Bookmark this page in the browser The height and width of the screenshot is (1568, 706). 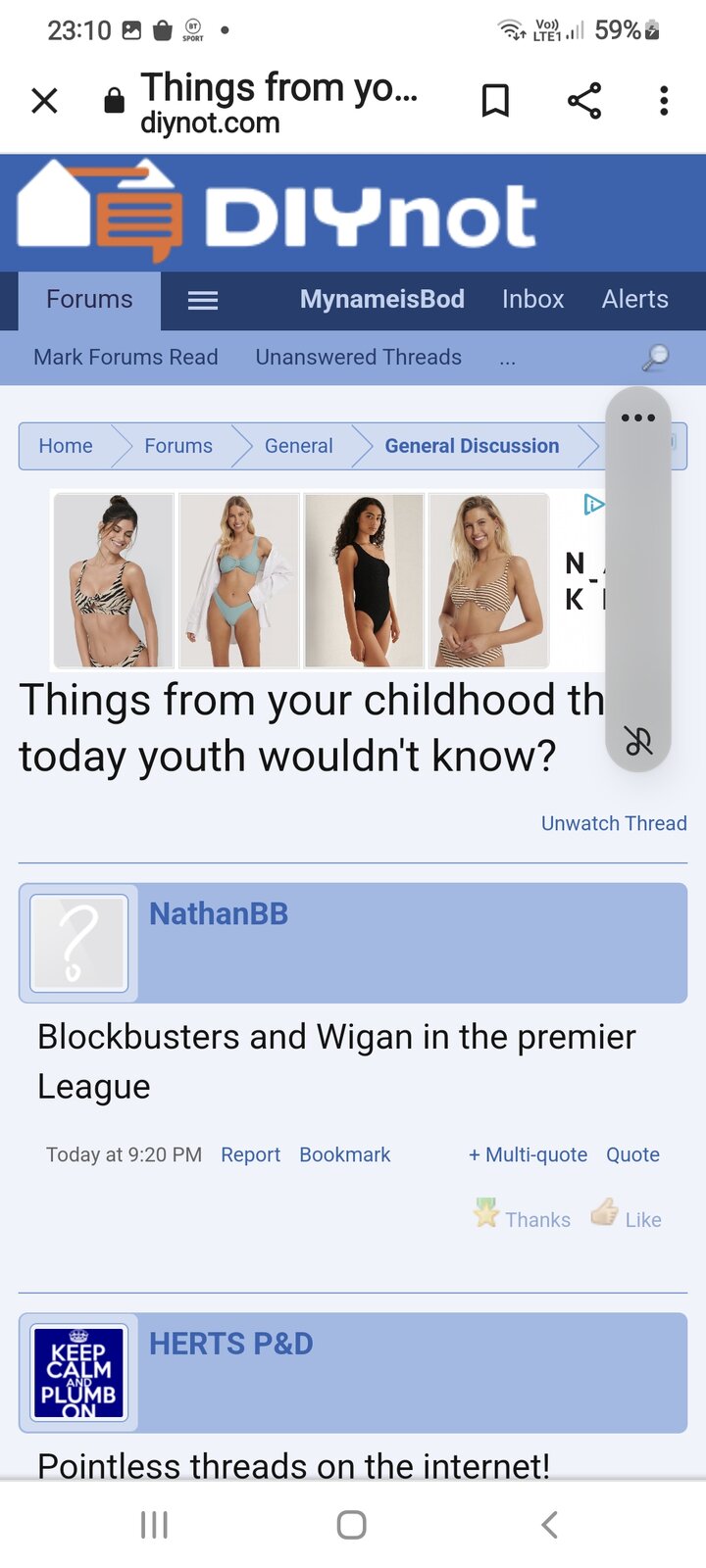click(495, 101)
